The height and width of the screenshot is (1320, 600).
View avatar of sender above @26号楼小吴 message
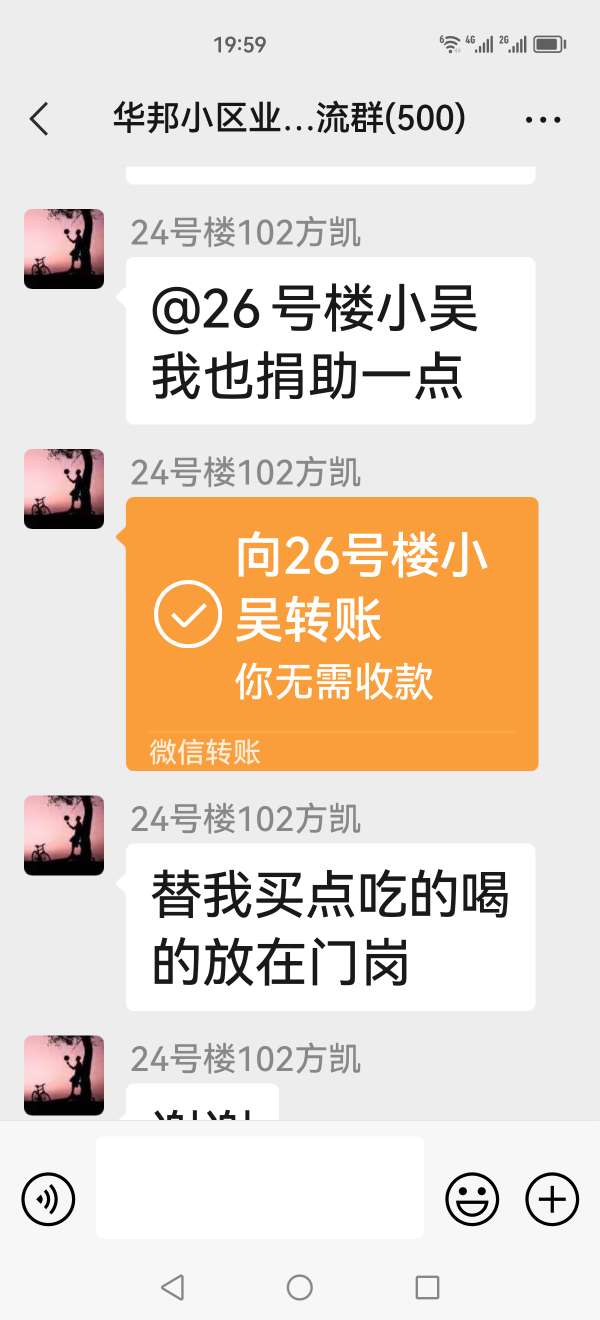pyautogui.click(x=64, y=249)
